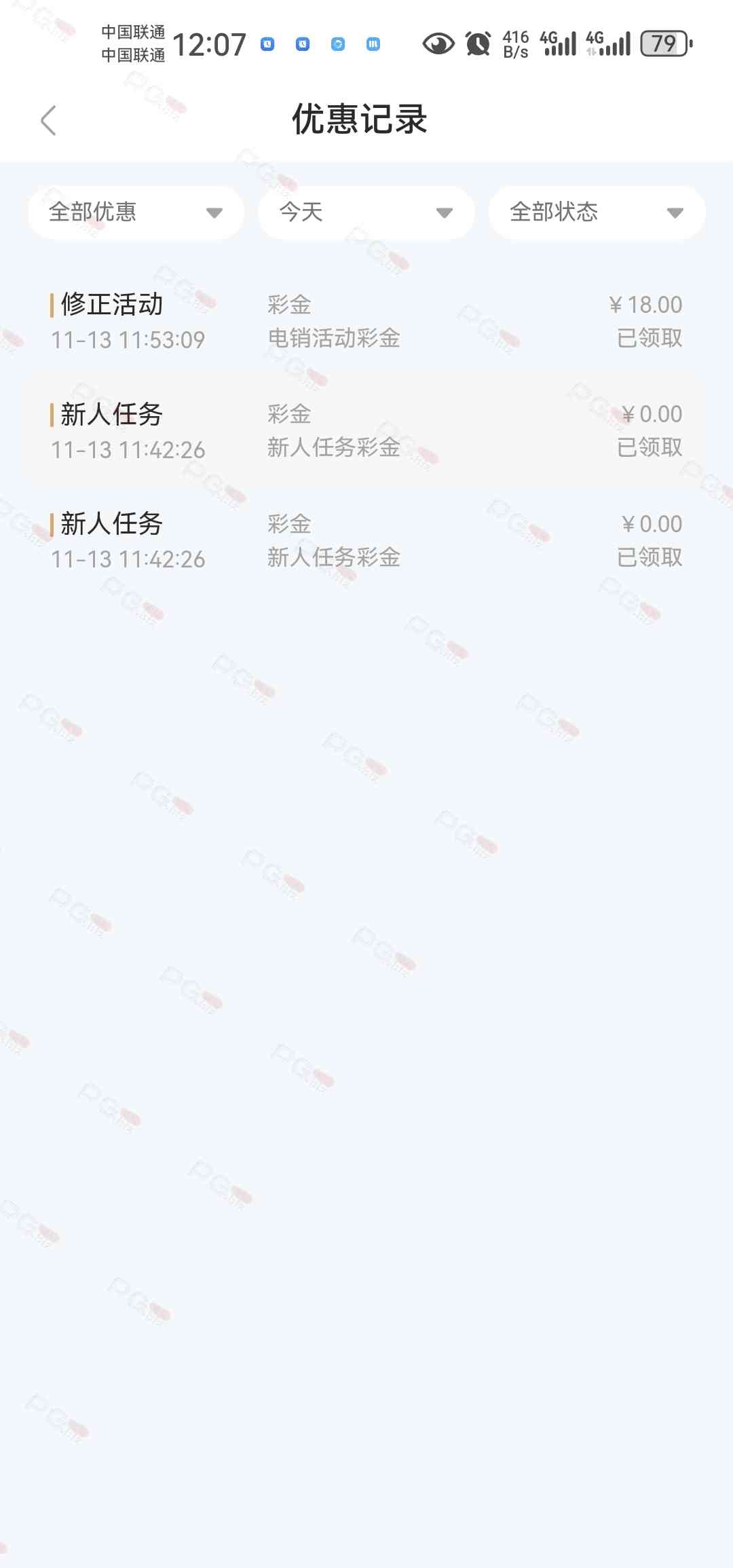Open the 修正活动 ¥18.00 record
This screenshot has width=733, height=1568.
tap(366, 321)
